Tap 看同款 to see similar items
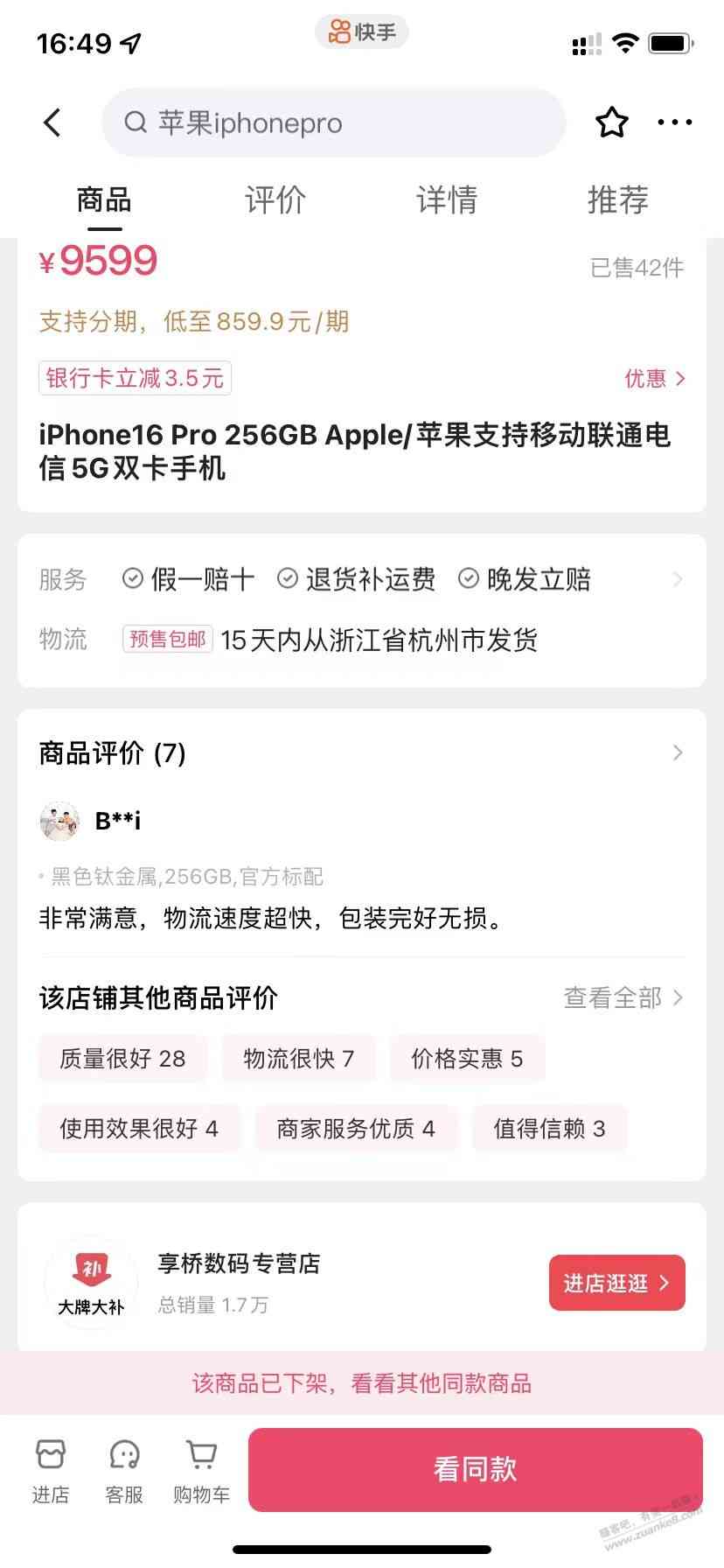 (475, 1469)
